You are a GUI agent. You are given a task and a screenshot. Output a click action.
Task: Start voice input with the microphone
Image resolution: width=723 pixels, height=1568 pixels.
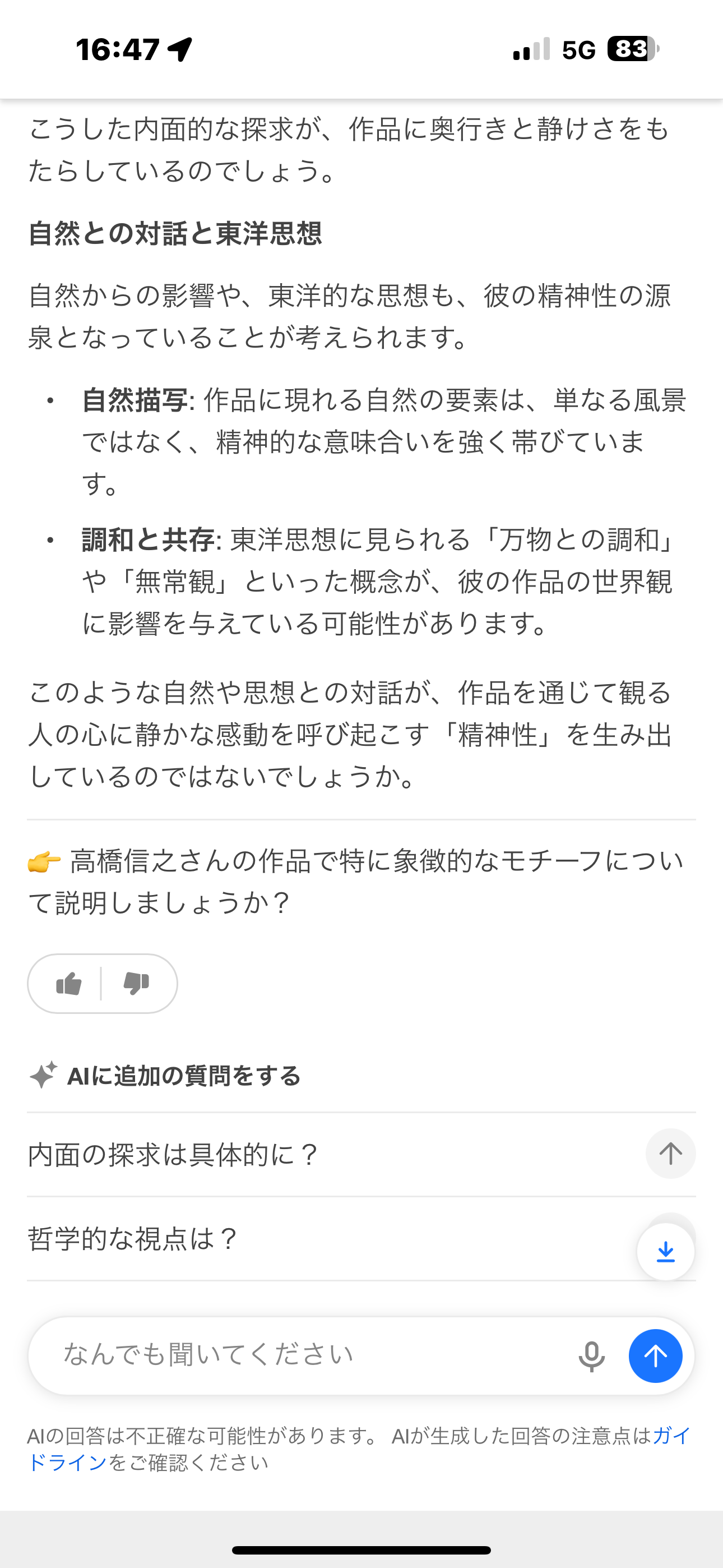pos(591,1356)
